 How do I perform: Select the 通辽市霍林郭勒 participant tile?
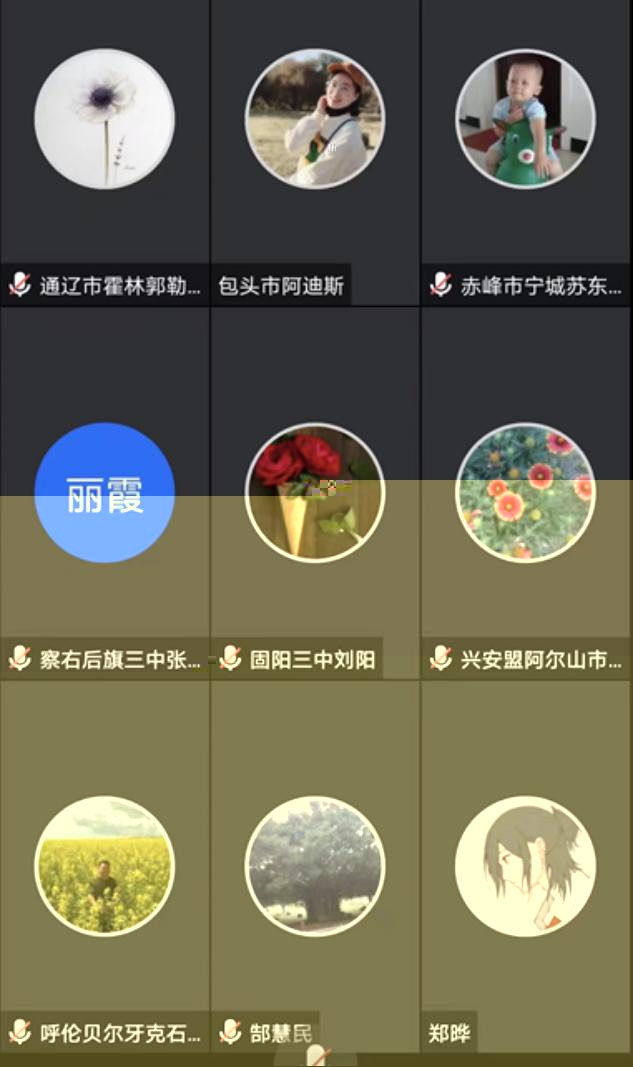(105, 150)
